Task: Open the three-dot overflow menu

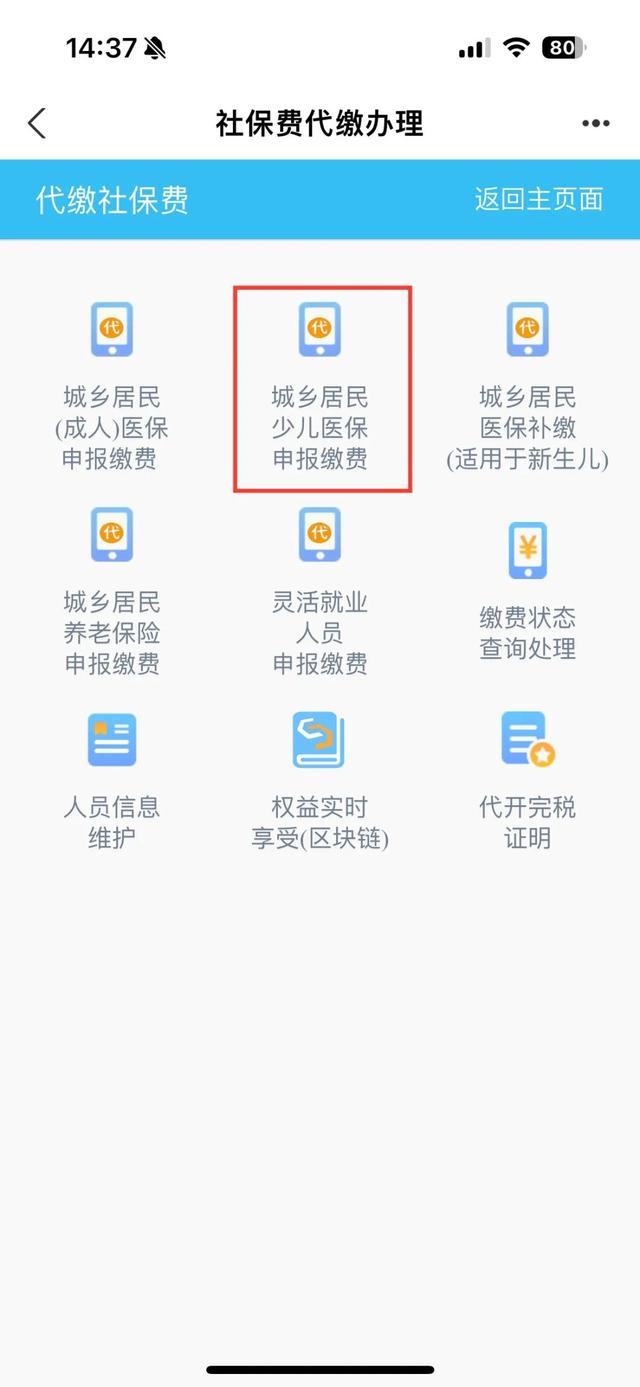Action: coord(595,124)
